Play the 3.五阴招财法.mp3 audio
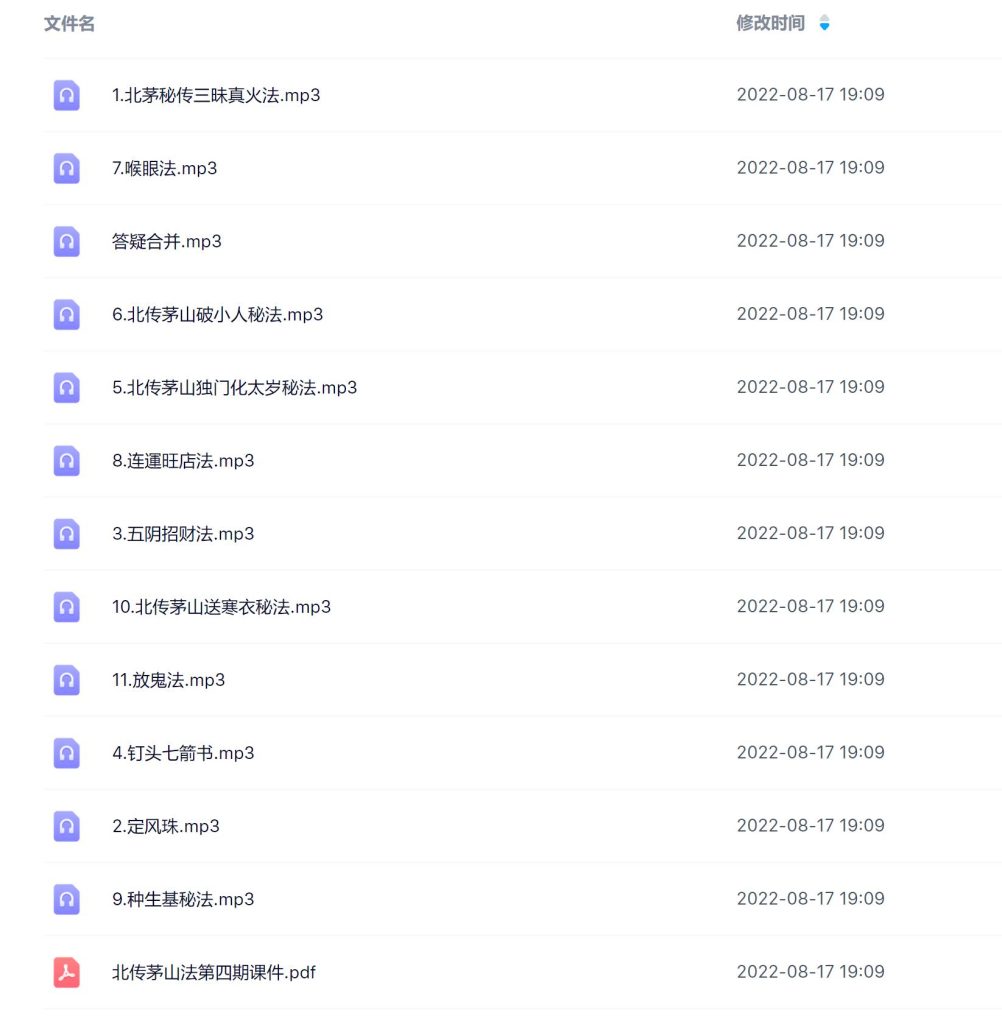Screen dimensions: 1002x1024 click(183, 533)
